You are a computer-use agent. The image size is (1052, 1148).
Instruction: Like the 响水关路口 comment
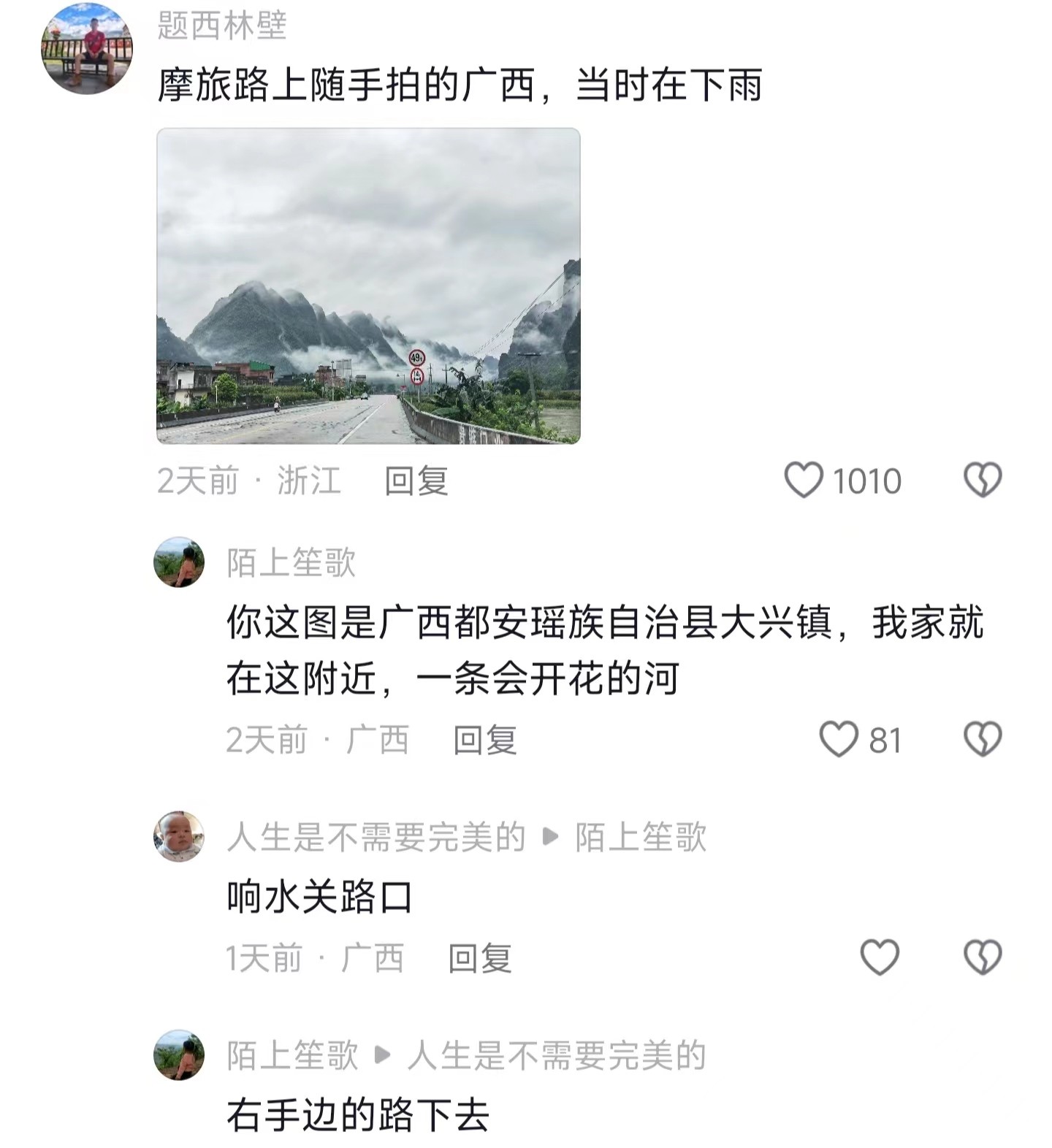(880, 957)
